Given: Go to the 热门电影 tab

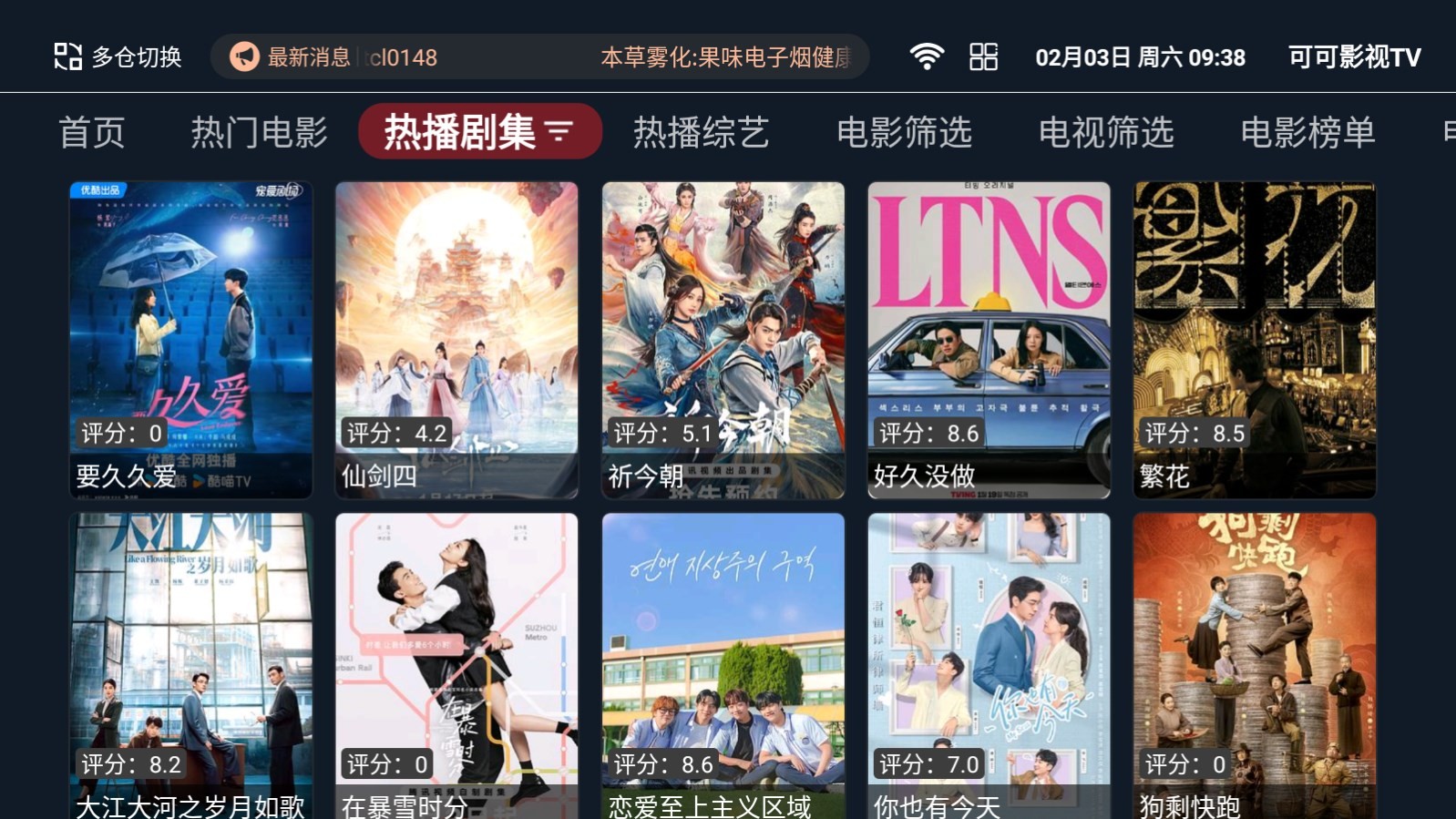Looking at the screenshot, I should [259, 133].
